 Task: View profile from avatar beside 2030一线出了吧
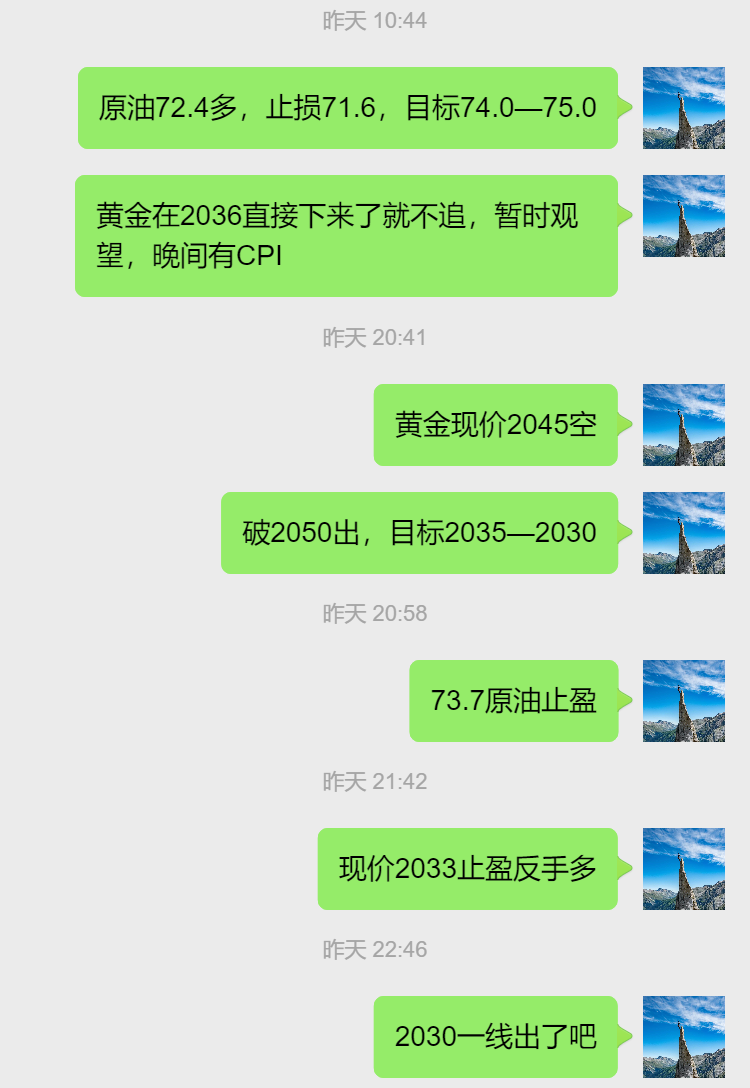pyautogui.click(x=683, y=1037)
